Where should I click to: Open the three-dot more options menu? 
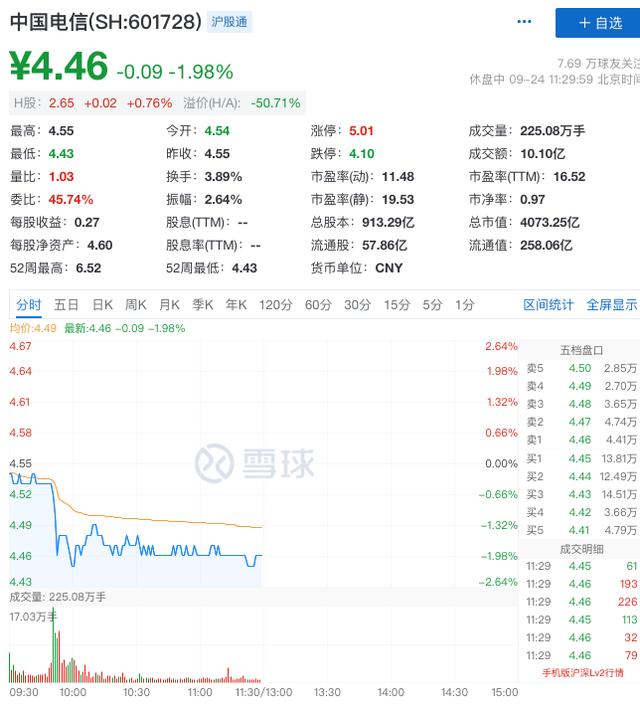pos(524,22)
